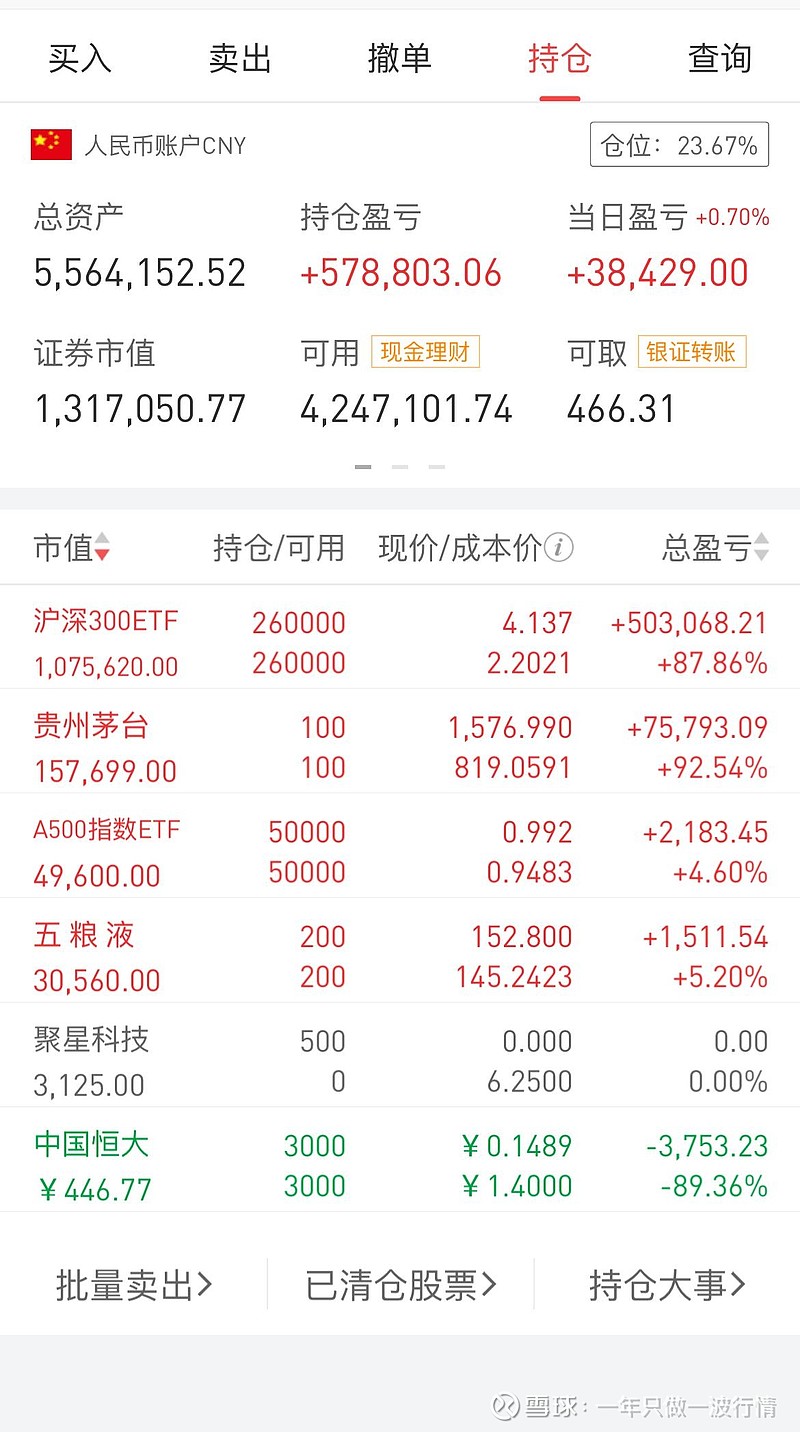The width and height of the screenshot is (800, 1432).
Task: Go to the 查询 tab
Action: [720, 59]
